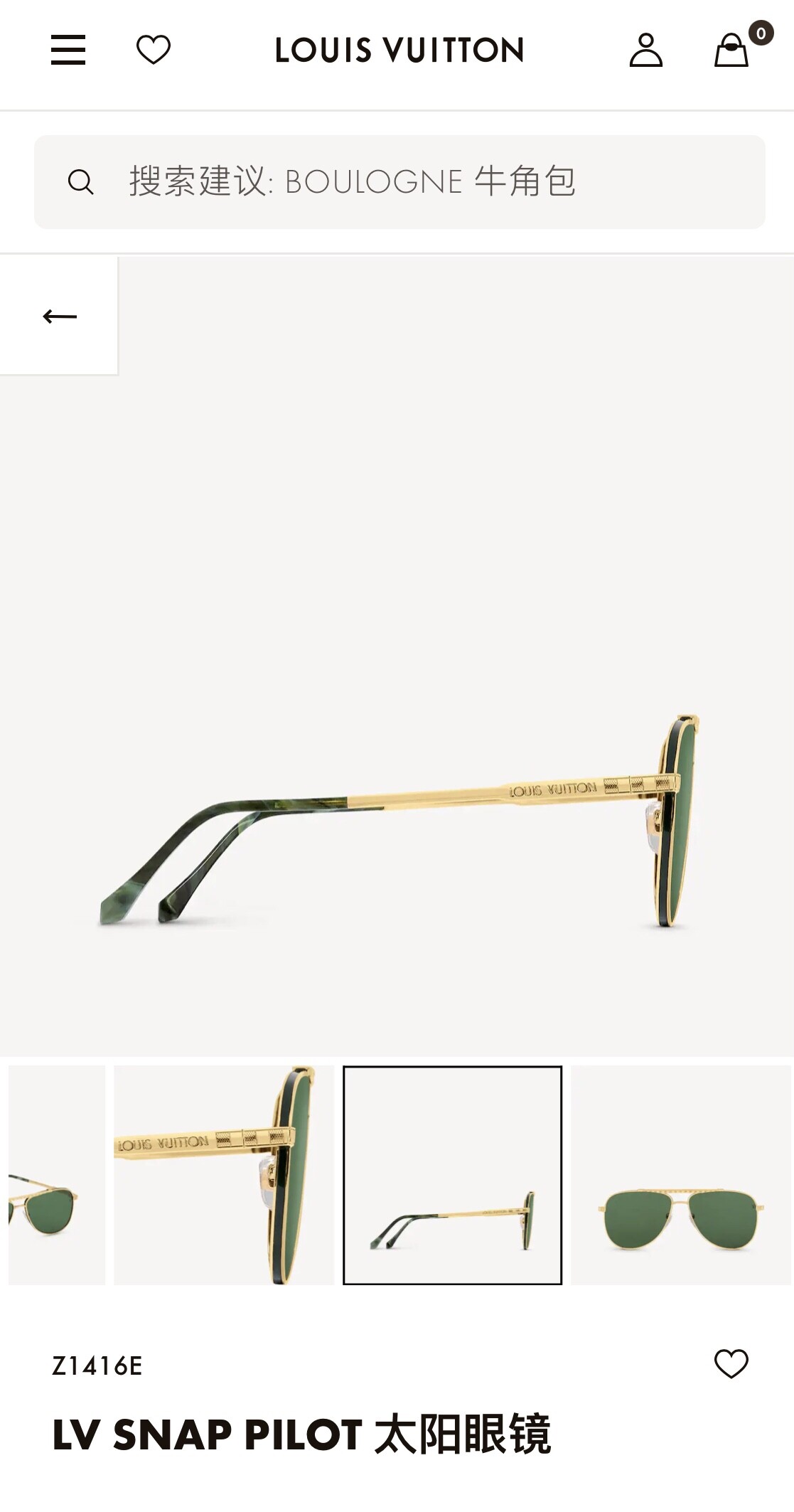
Task: Open the hamburger menu
Action: 68,50
